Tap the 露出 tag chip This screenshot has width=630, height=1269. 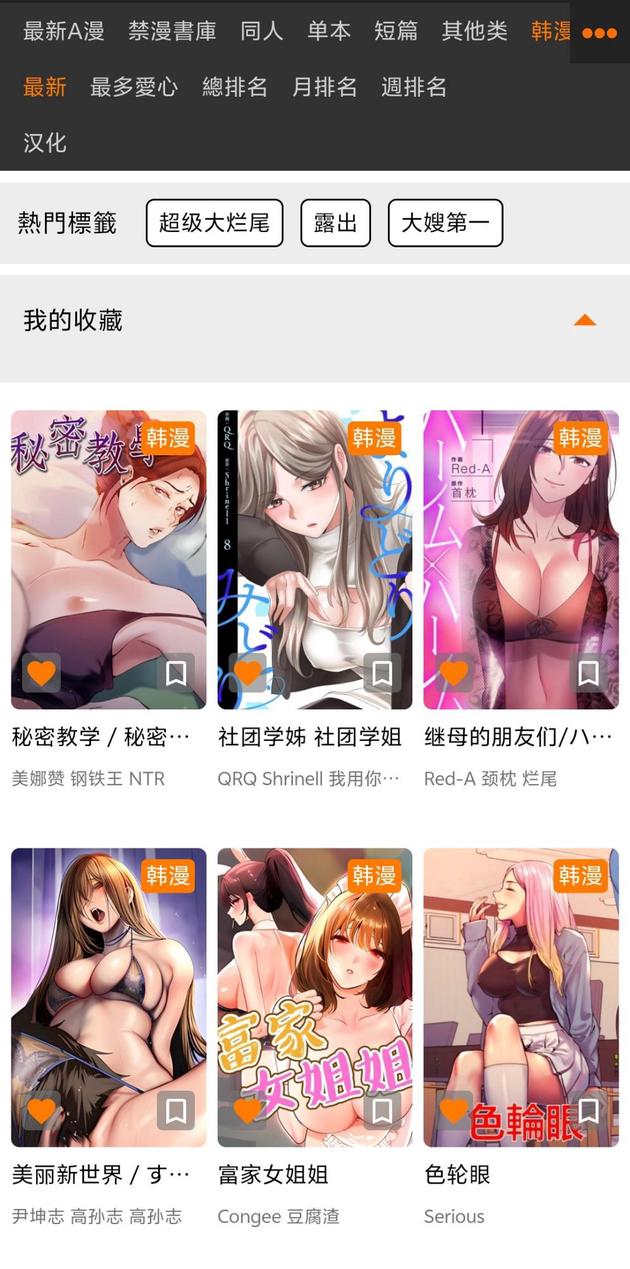[335, 223]
